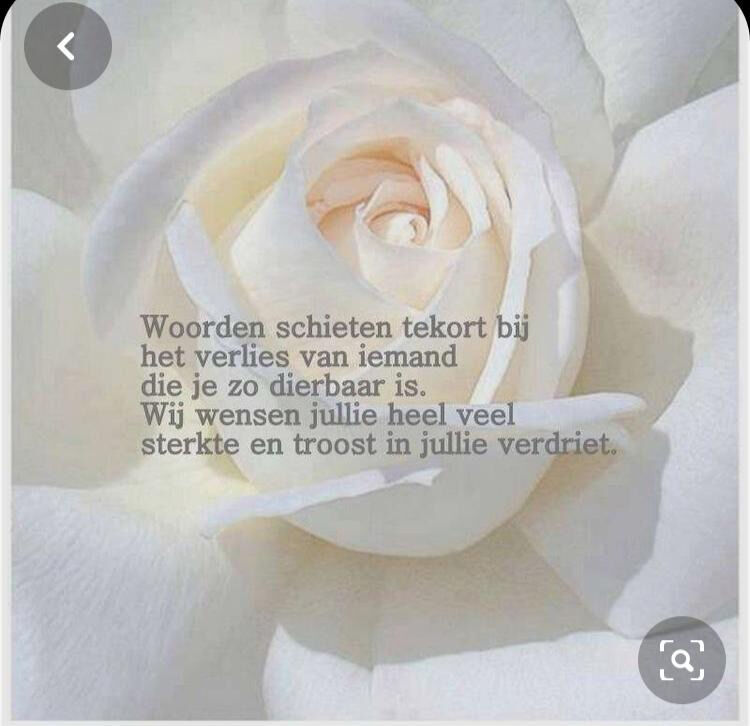Image resolution: width=750 pixels, height=726 pixels.
Task: Start a visual search on this image
Action: point(681,660)
